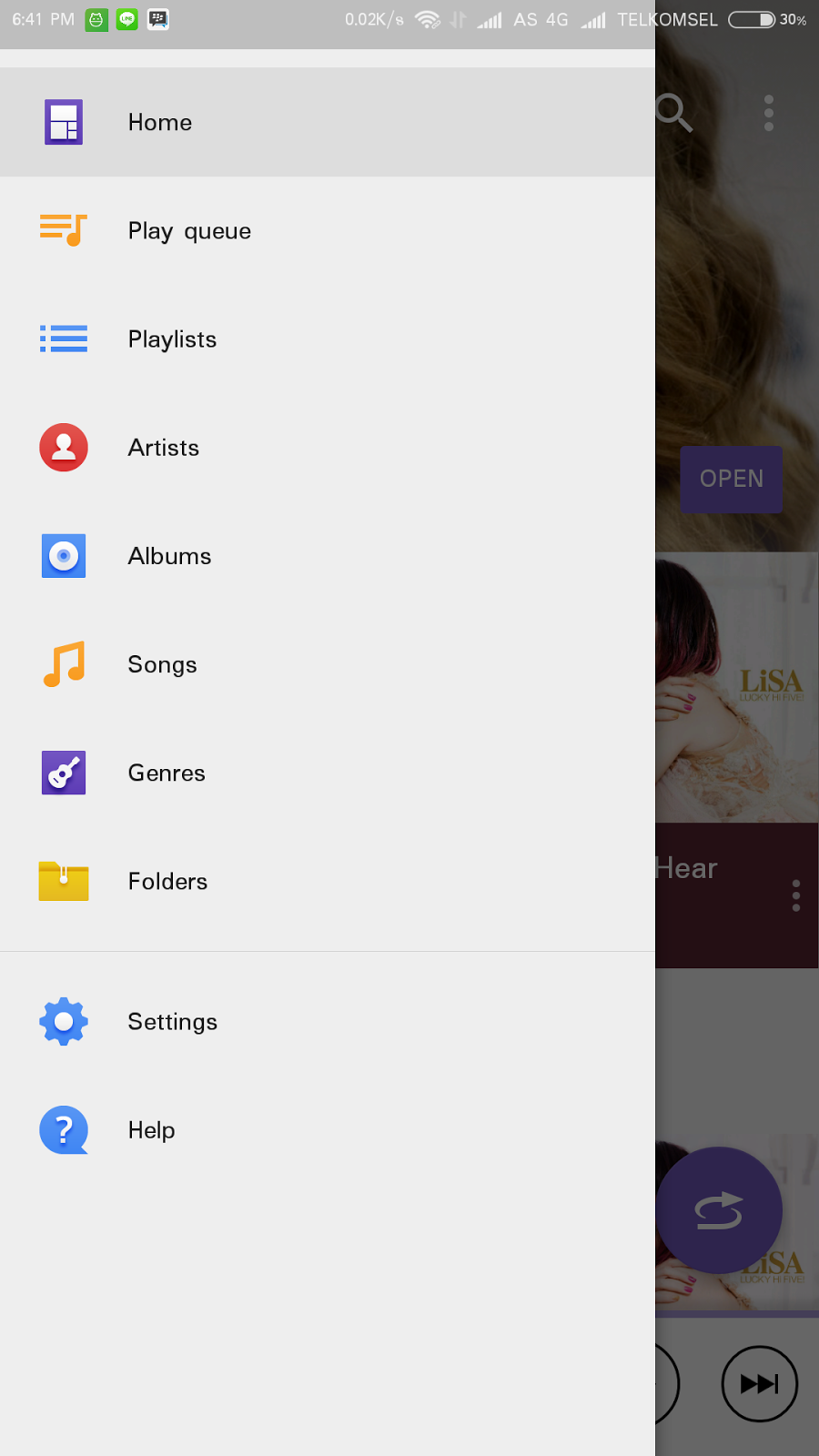This screenshot has width=819, height=1456.
Task: Open the Songs list
Action: [x=328, y=663]
